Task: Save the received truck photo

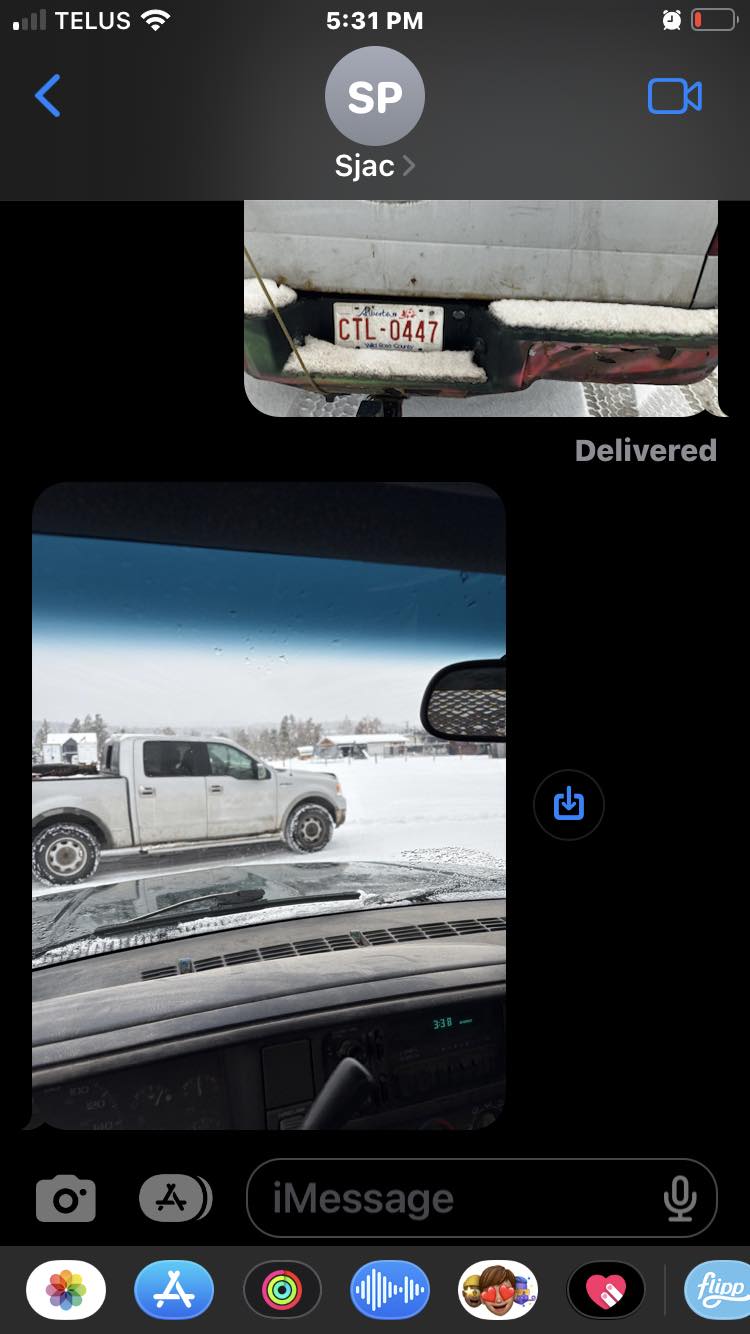Action: pos(568,803)
